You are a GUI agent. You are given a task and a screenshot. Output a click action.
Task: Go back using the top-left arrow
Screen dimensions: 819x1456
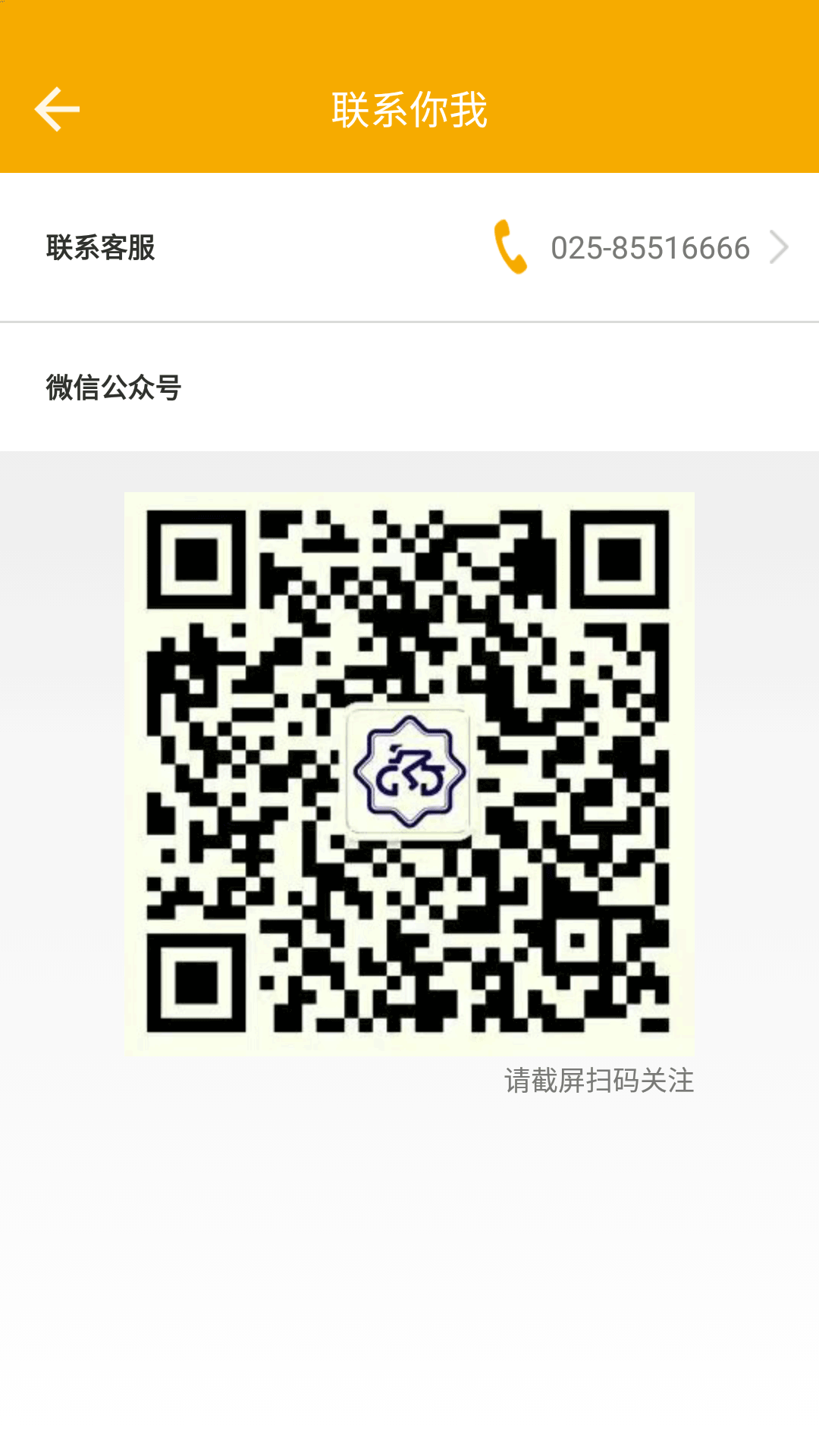(57, 109)
